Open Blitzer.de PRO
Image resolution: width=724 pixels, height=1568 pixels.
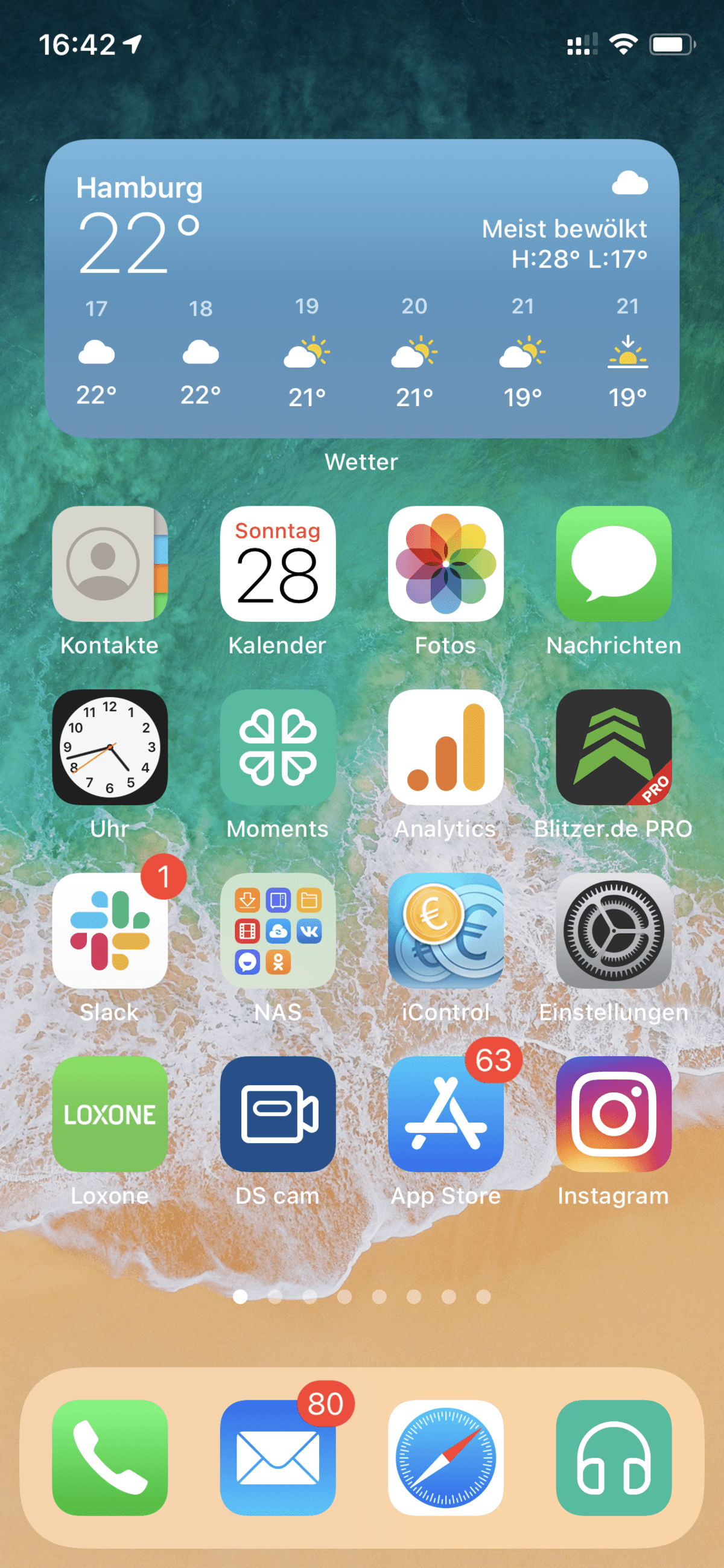pyautogui.click(x=614, y=747)
